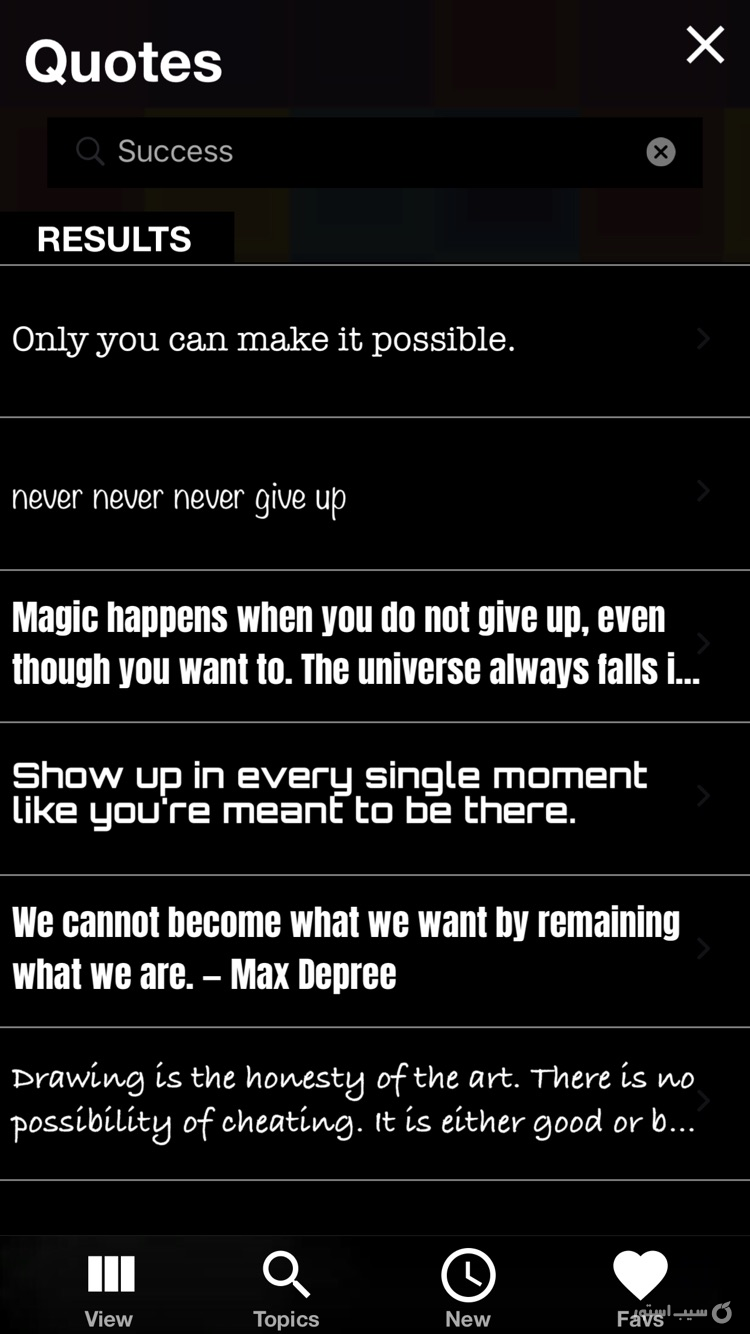Clear the search with the x icon

click(660, 151)
